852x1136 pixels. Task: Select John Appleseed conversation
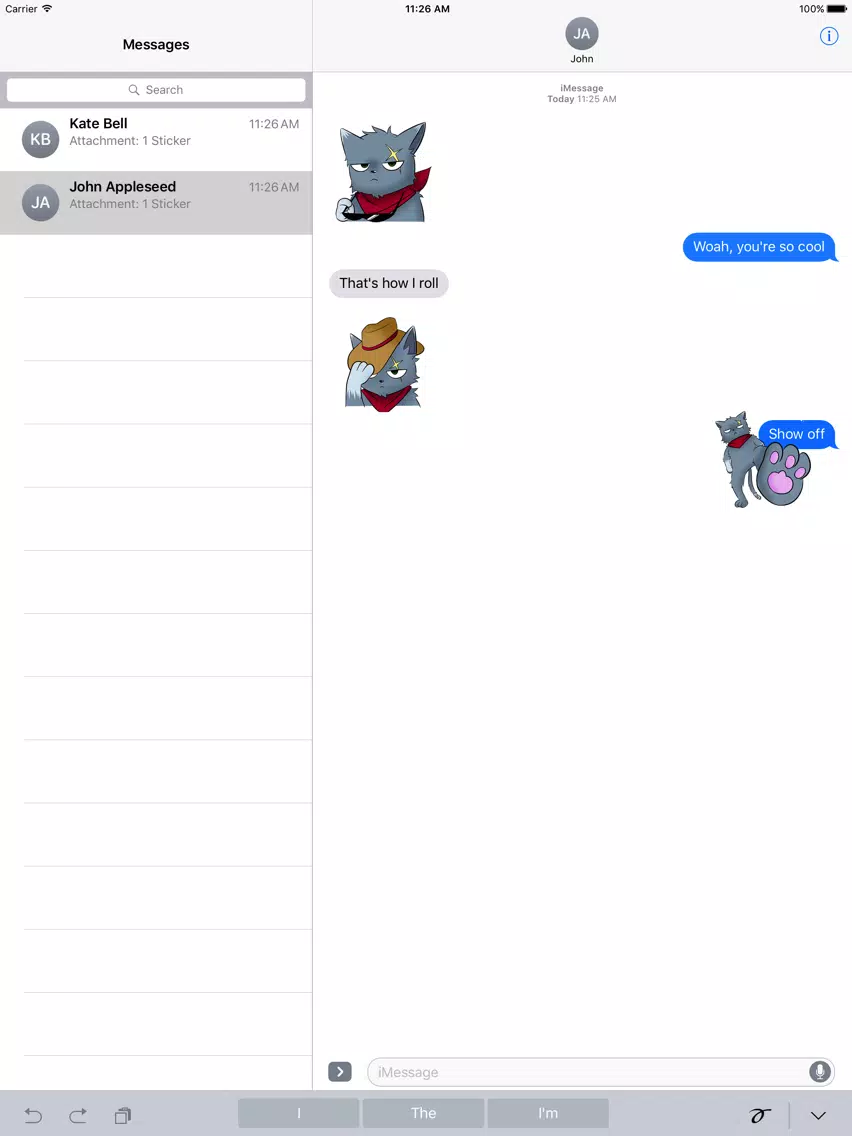(x=156, y=202)
